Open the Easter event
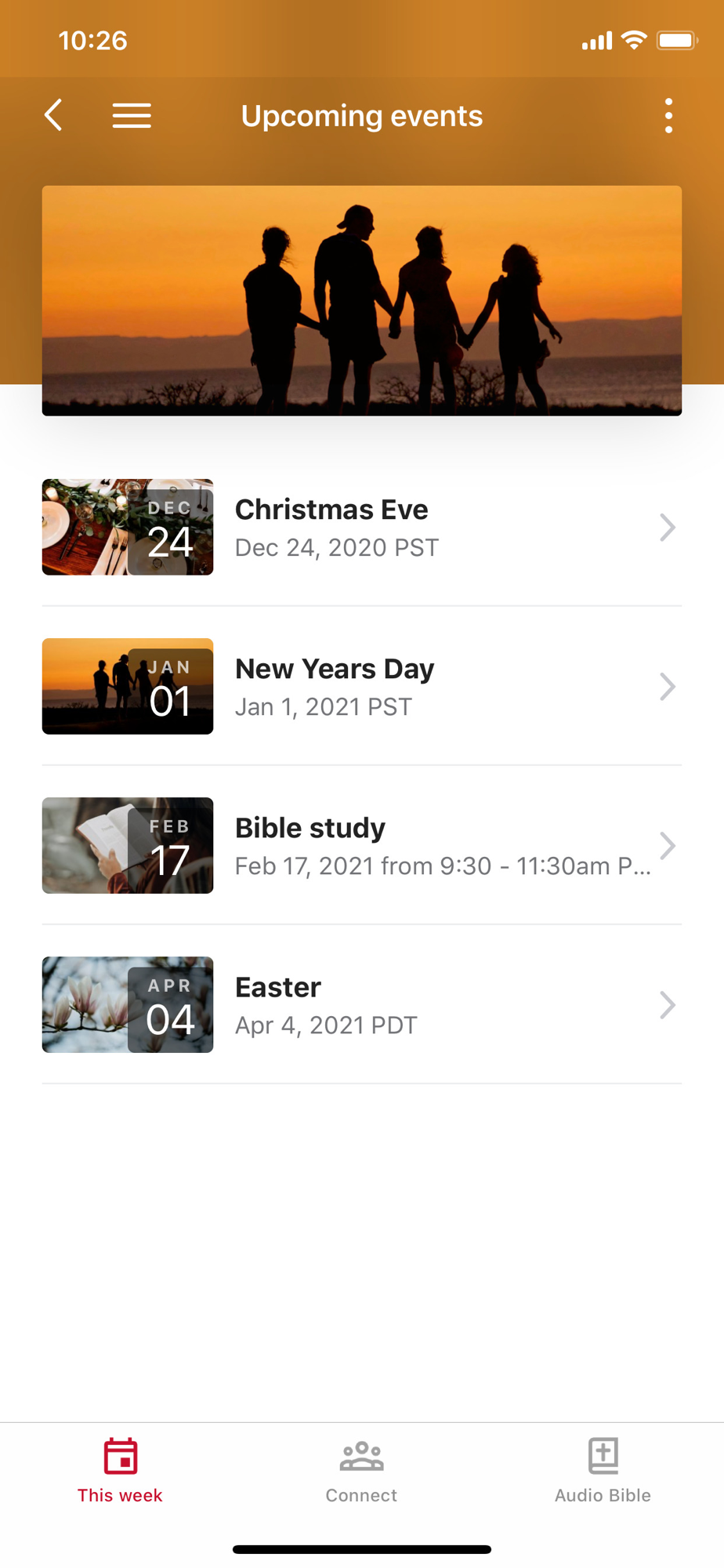The width and height of the screenshot is (724, 1568). [361, 1004]
